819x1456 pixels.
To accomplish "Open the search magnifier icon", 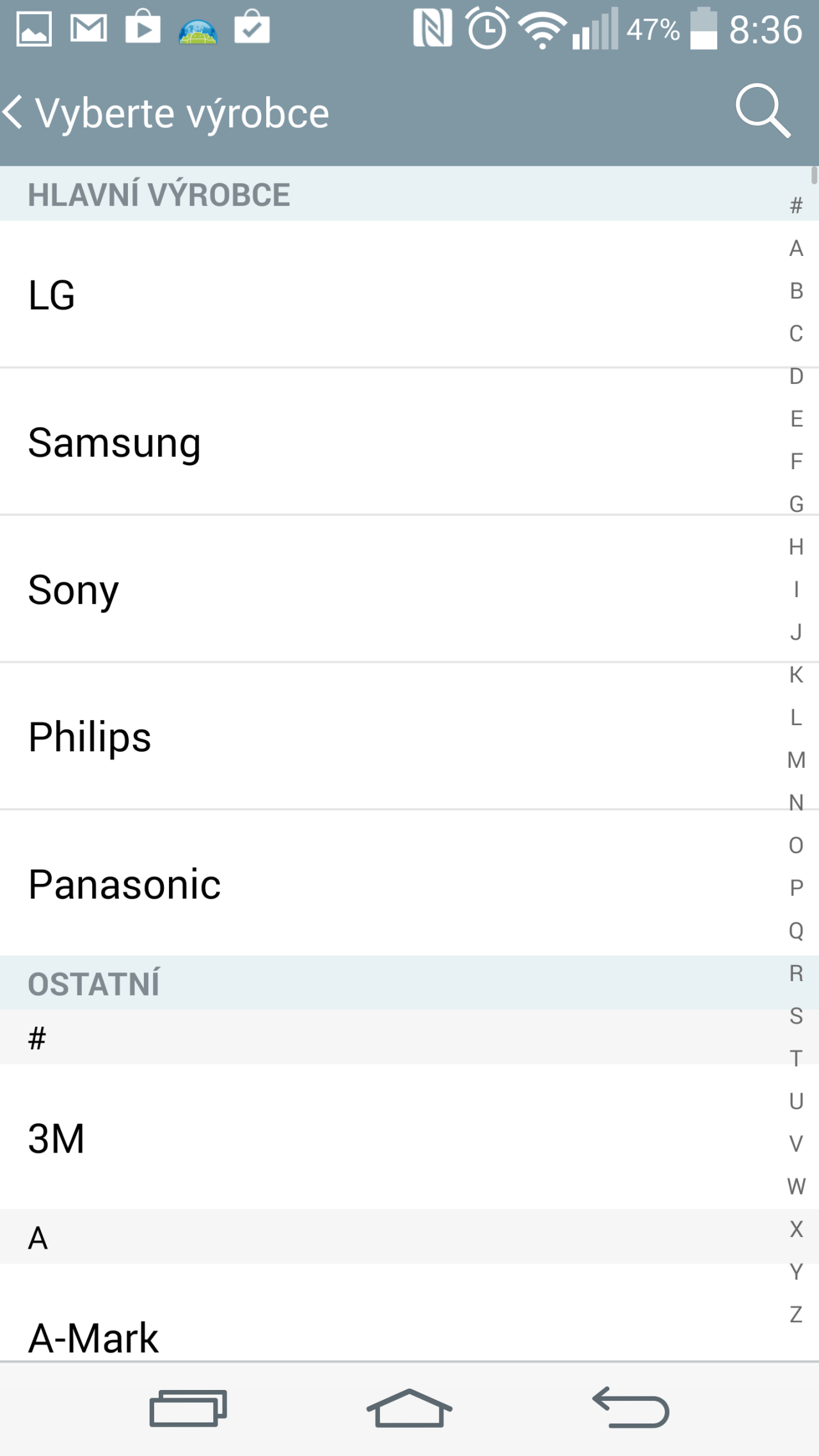I will 763,111.
